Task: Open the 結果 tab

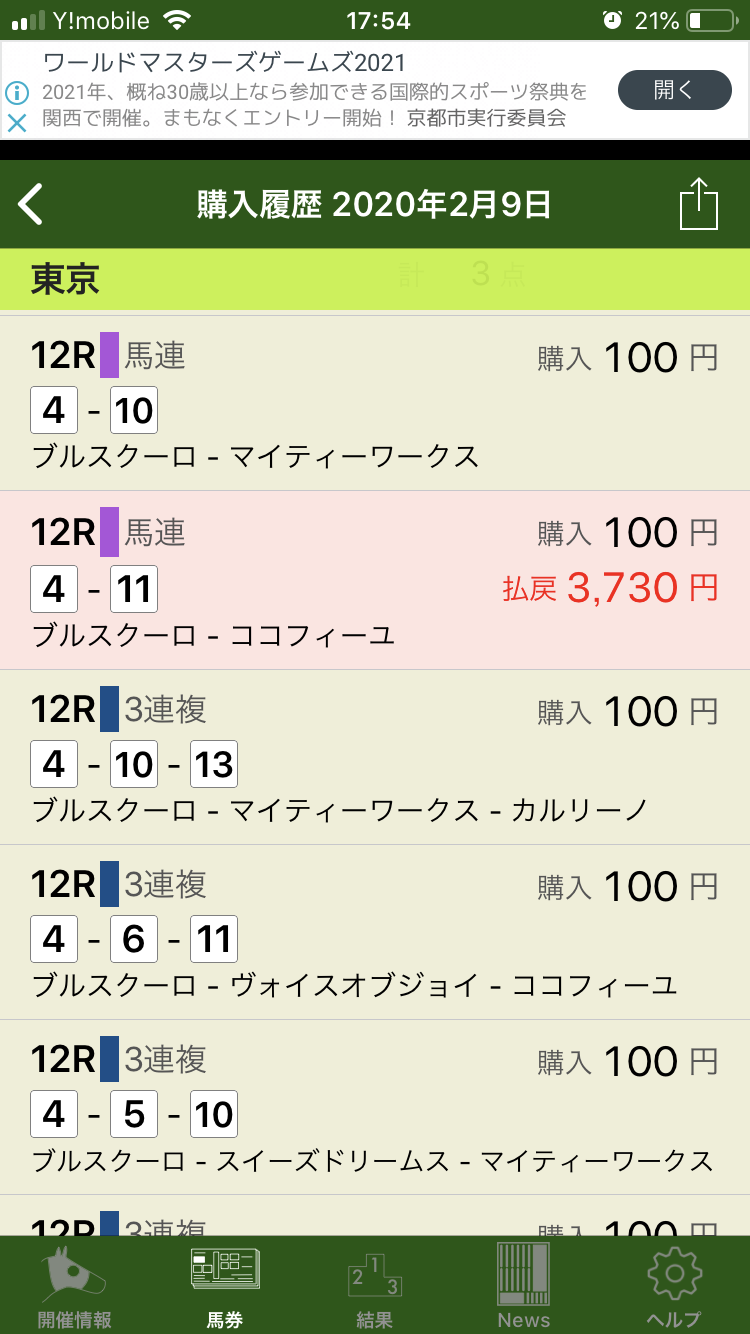Action: (375, 1287)
